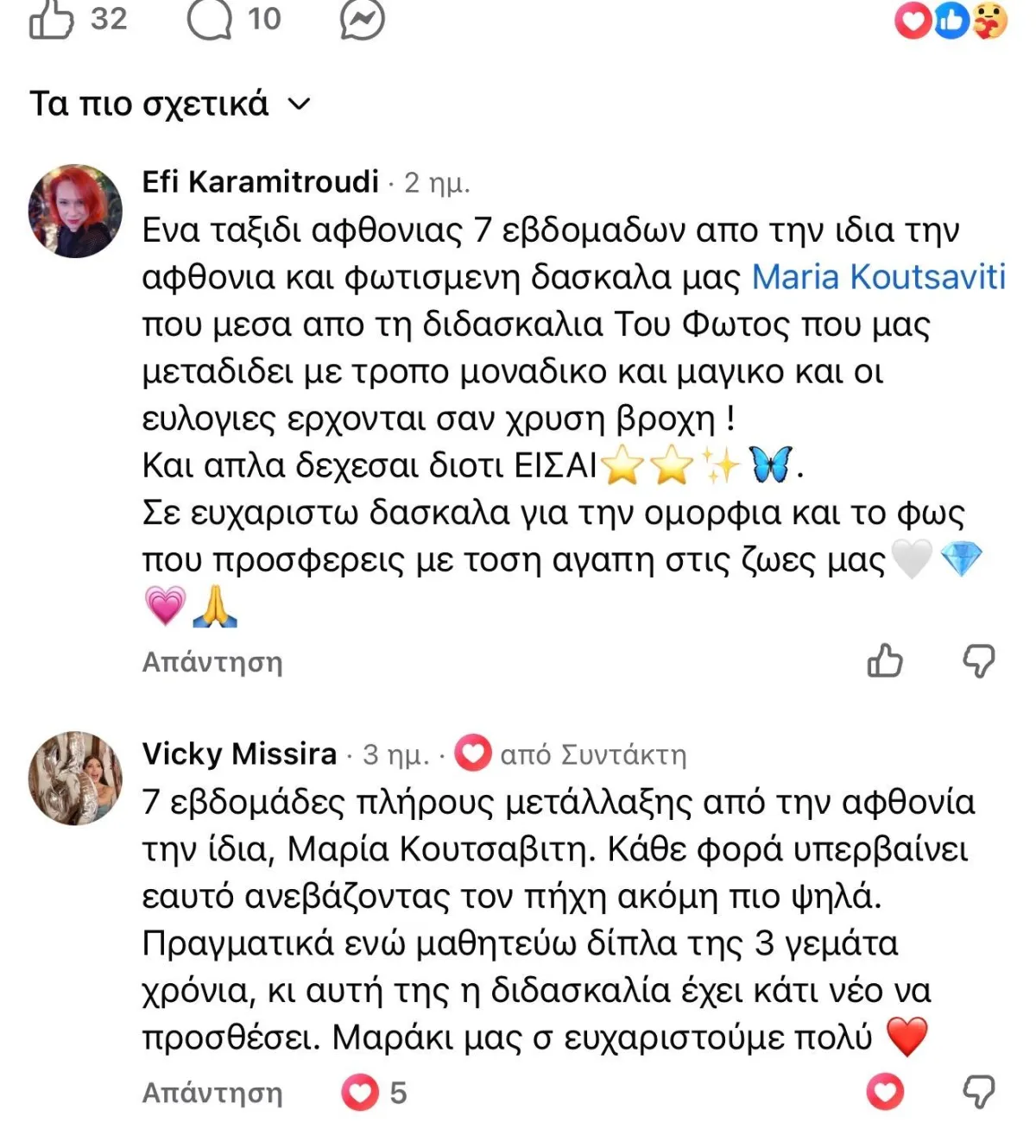Like the post with 32 likes
This screenshot has height=1148, width=1036.
point(51,19)
